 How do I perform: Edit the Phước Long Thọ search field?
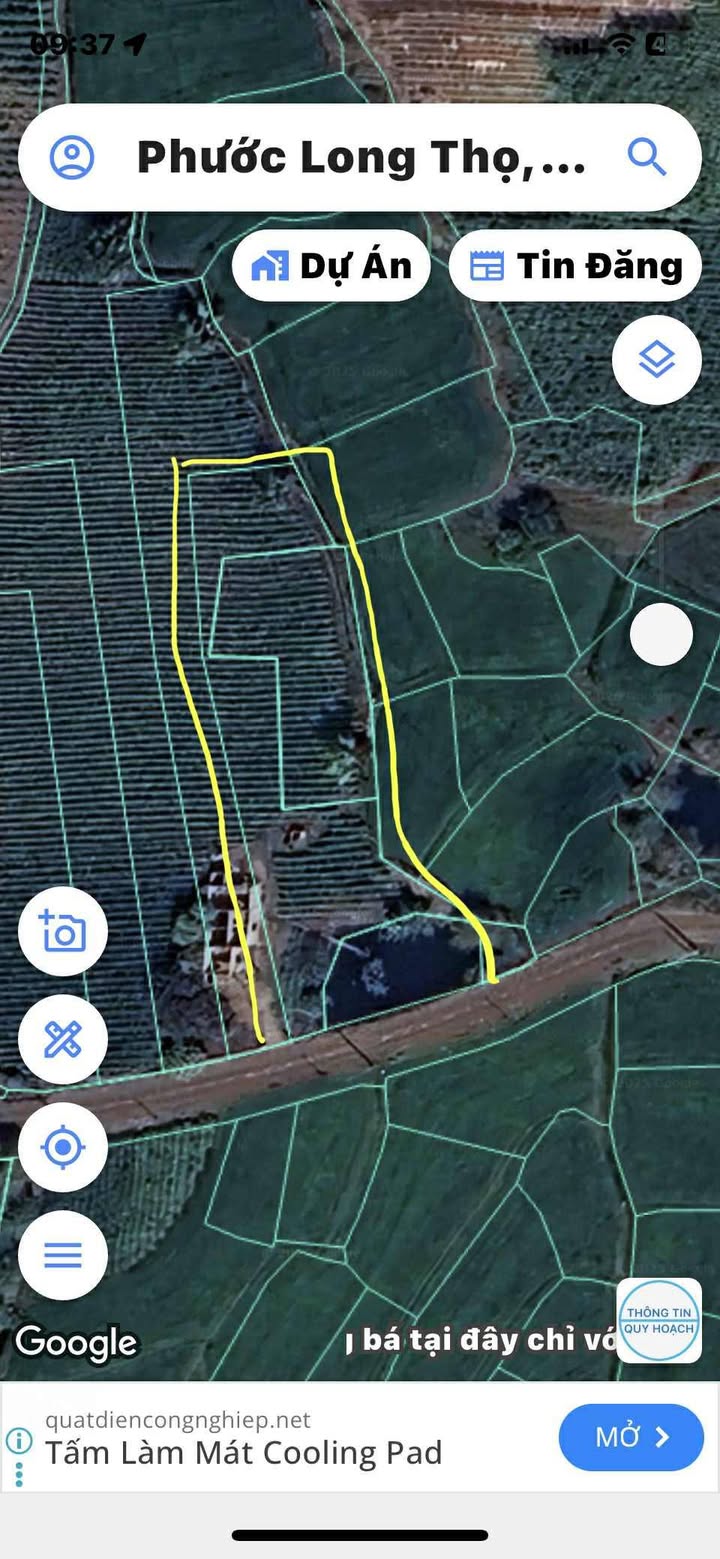[x=360, y=157]
